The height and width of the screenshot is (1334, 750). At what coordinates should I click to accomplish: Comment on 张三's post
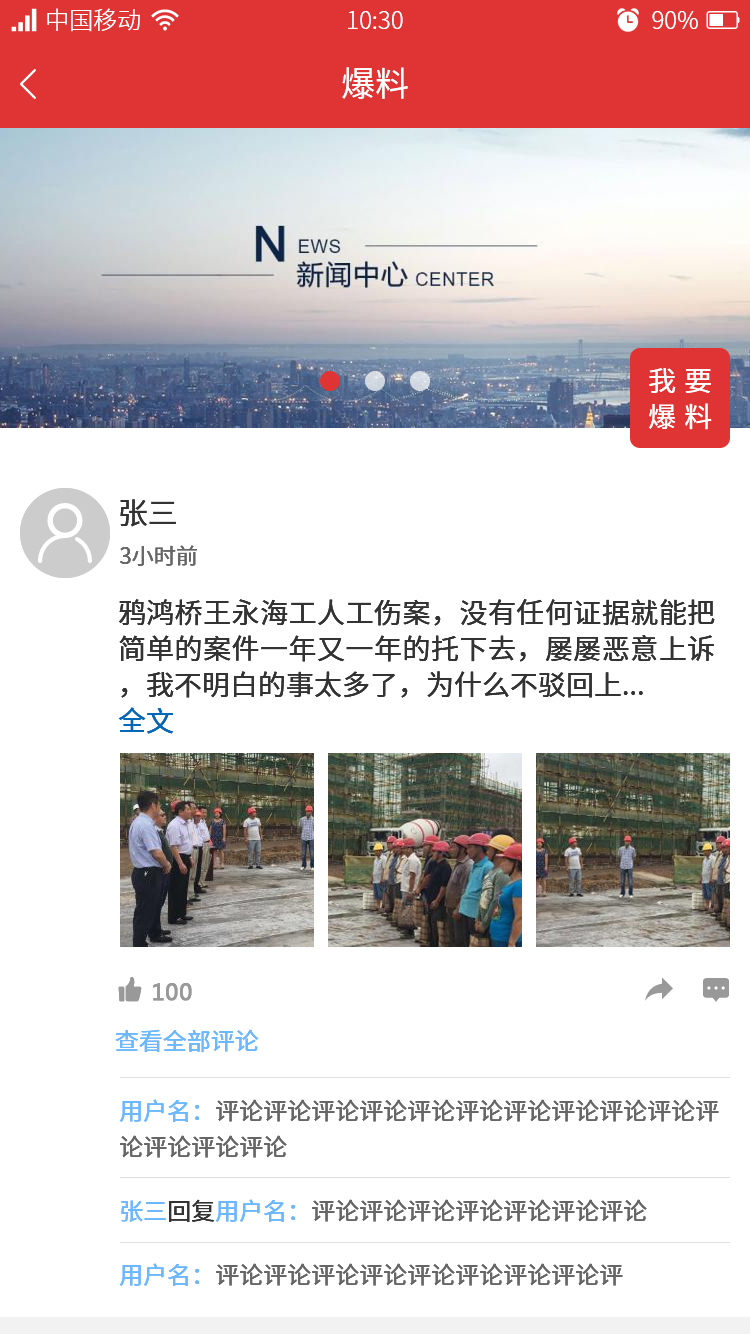(716, 990)
